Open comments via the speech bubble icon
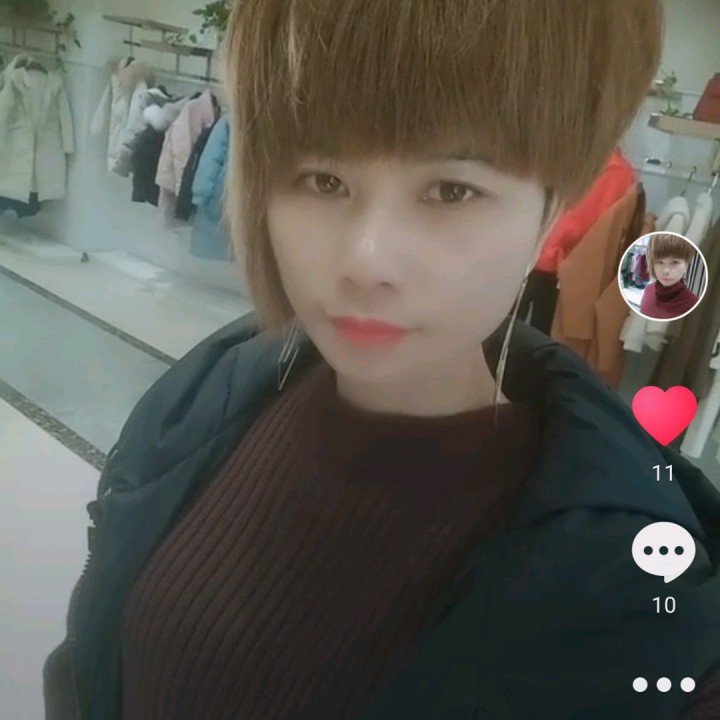This screenshot has width=720, height=720. (664, 551)
